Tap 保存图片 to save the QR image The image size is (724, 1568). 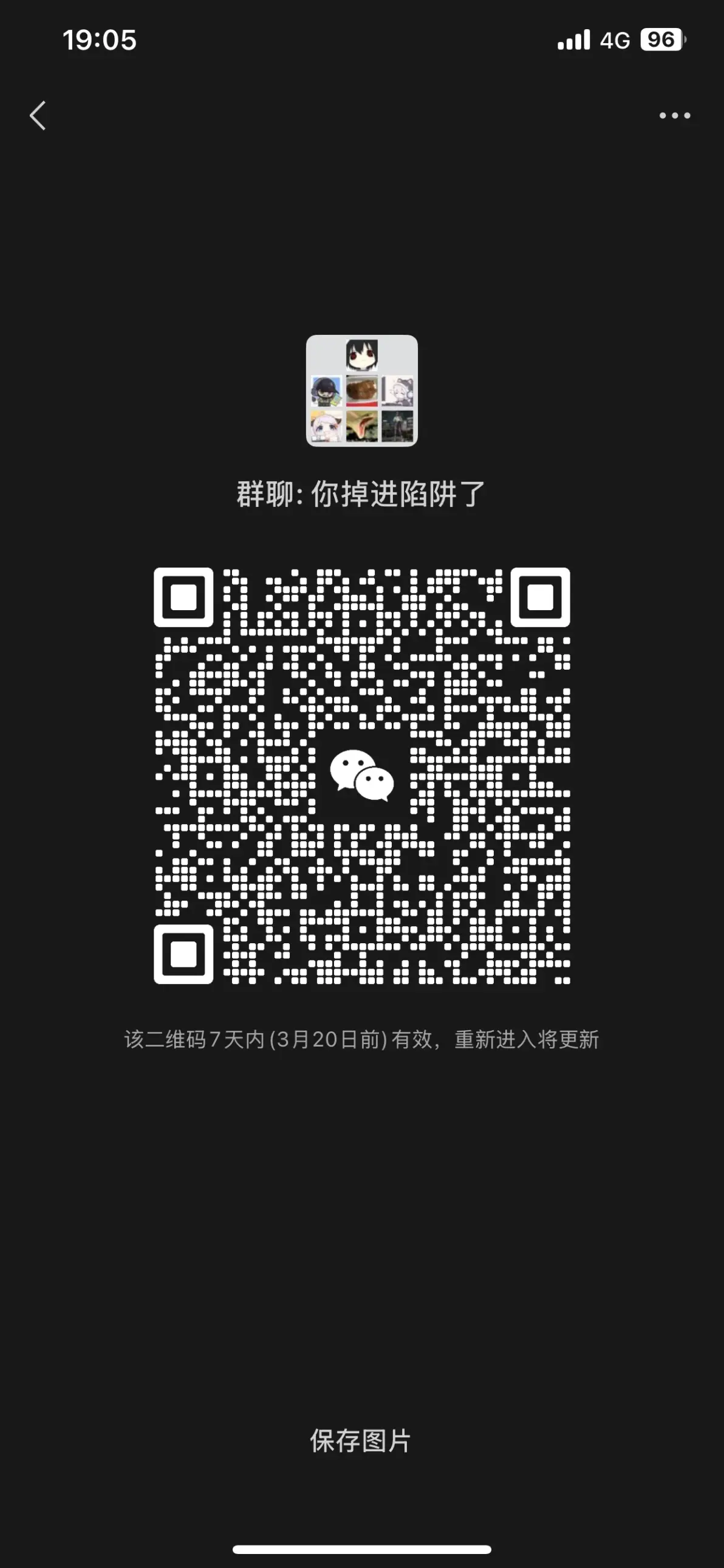tap(360, 1441)
